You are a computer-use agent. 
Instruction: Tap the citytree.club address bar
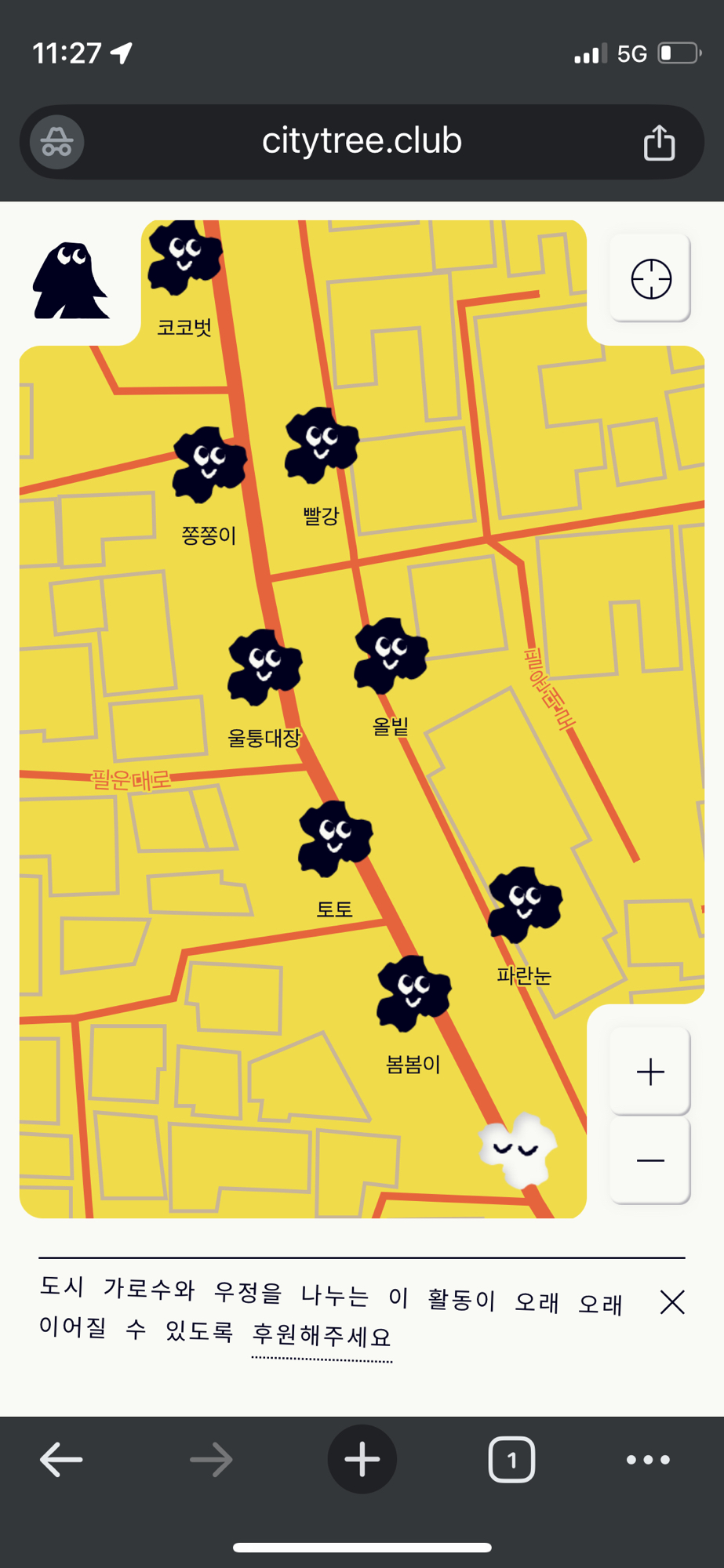coord(362,142)
